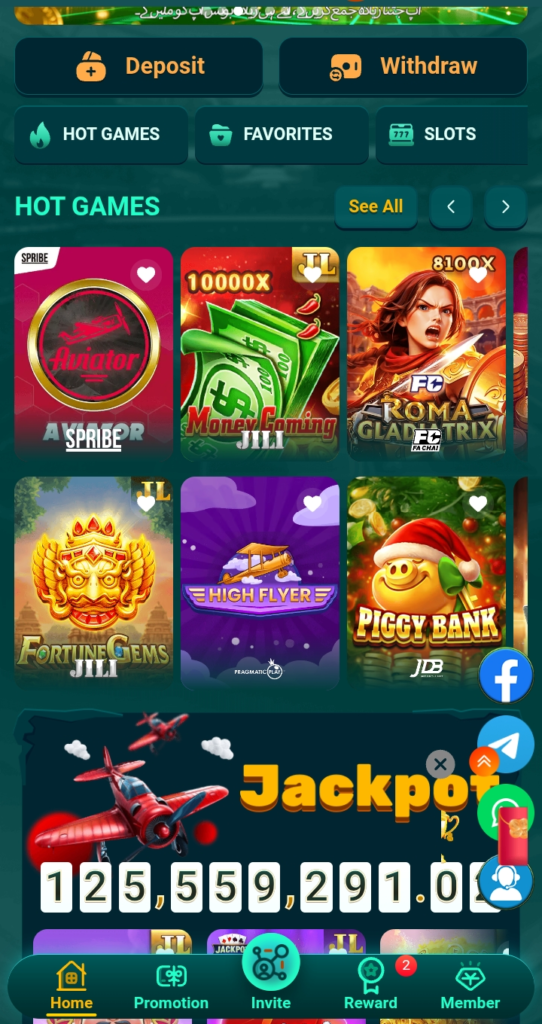Open Fortune Gems game
This screenshot has width=542, height=1024.
94,583
